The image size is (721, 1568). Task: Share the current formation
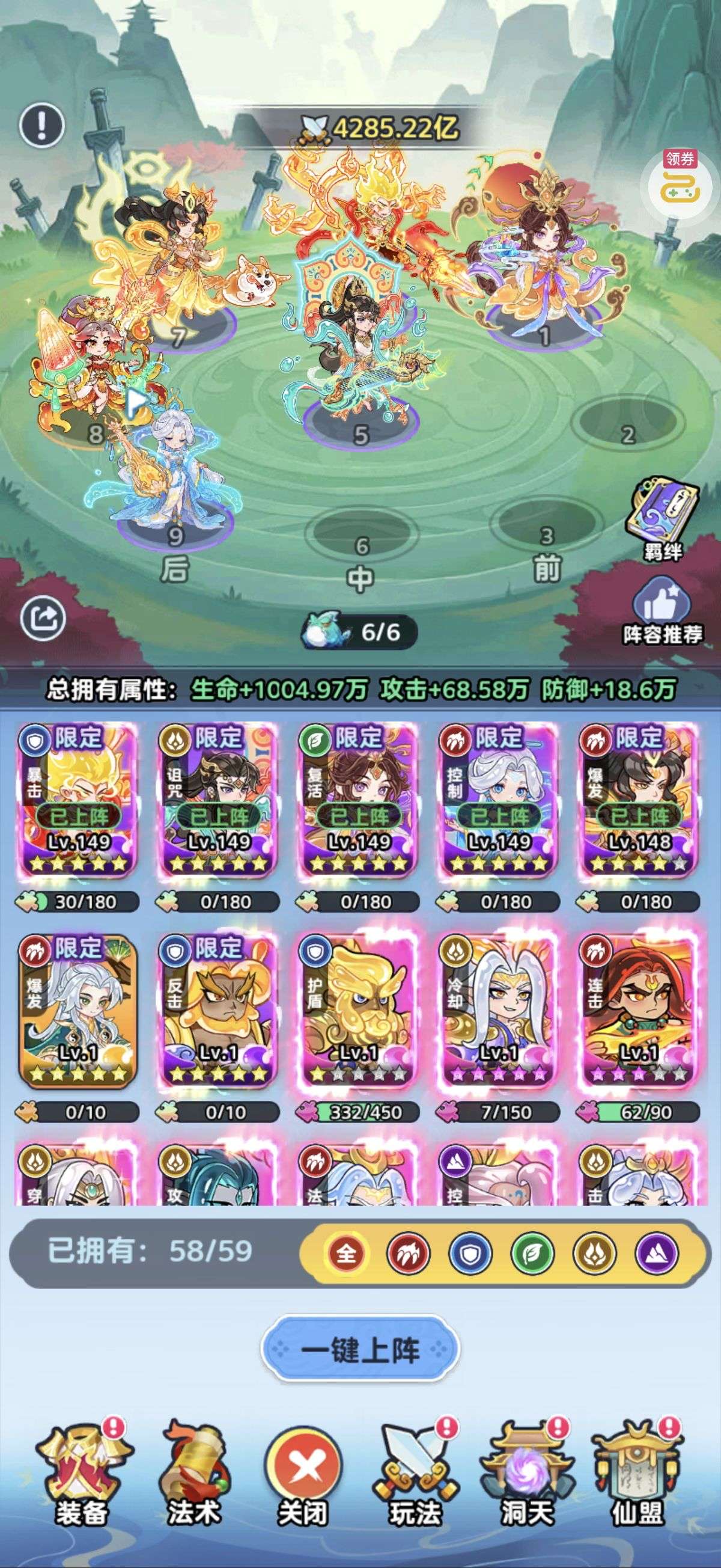point(43,619)
